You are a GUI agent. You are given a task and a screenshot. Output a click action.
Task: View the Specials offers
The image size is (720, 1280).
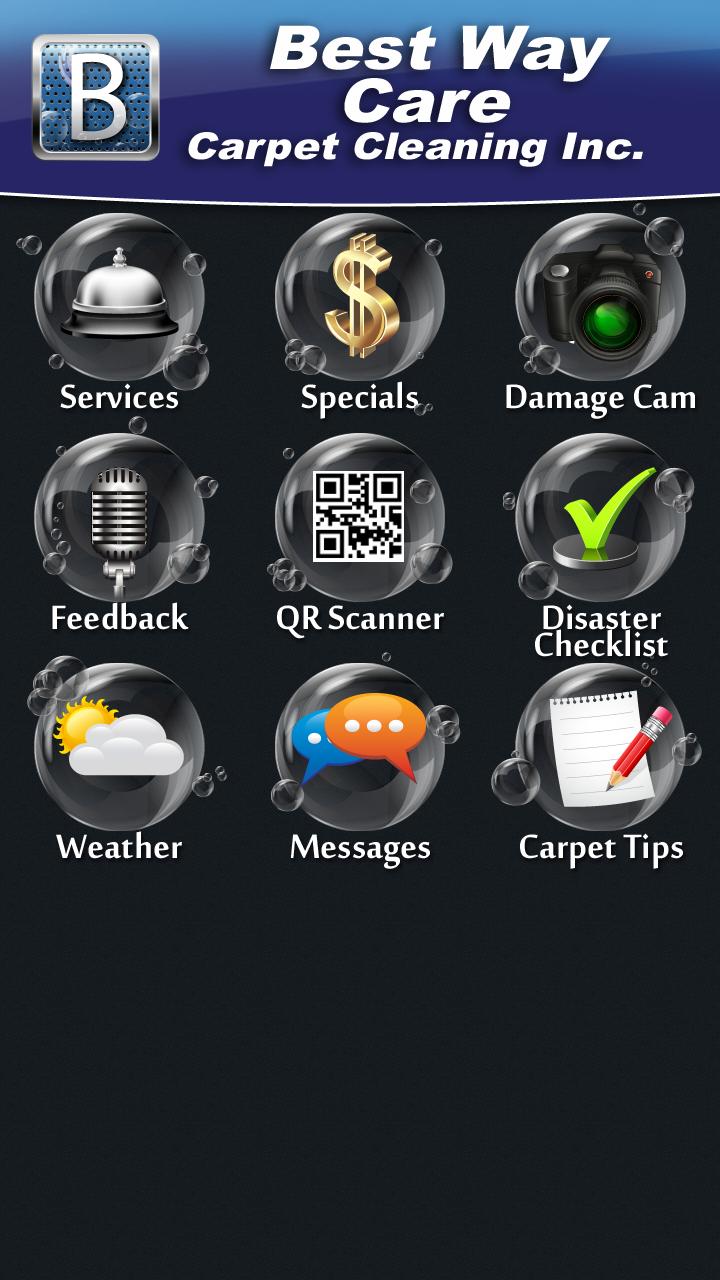point(360,300)
